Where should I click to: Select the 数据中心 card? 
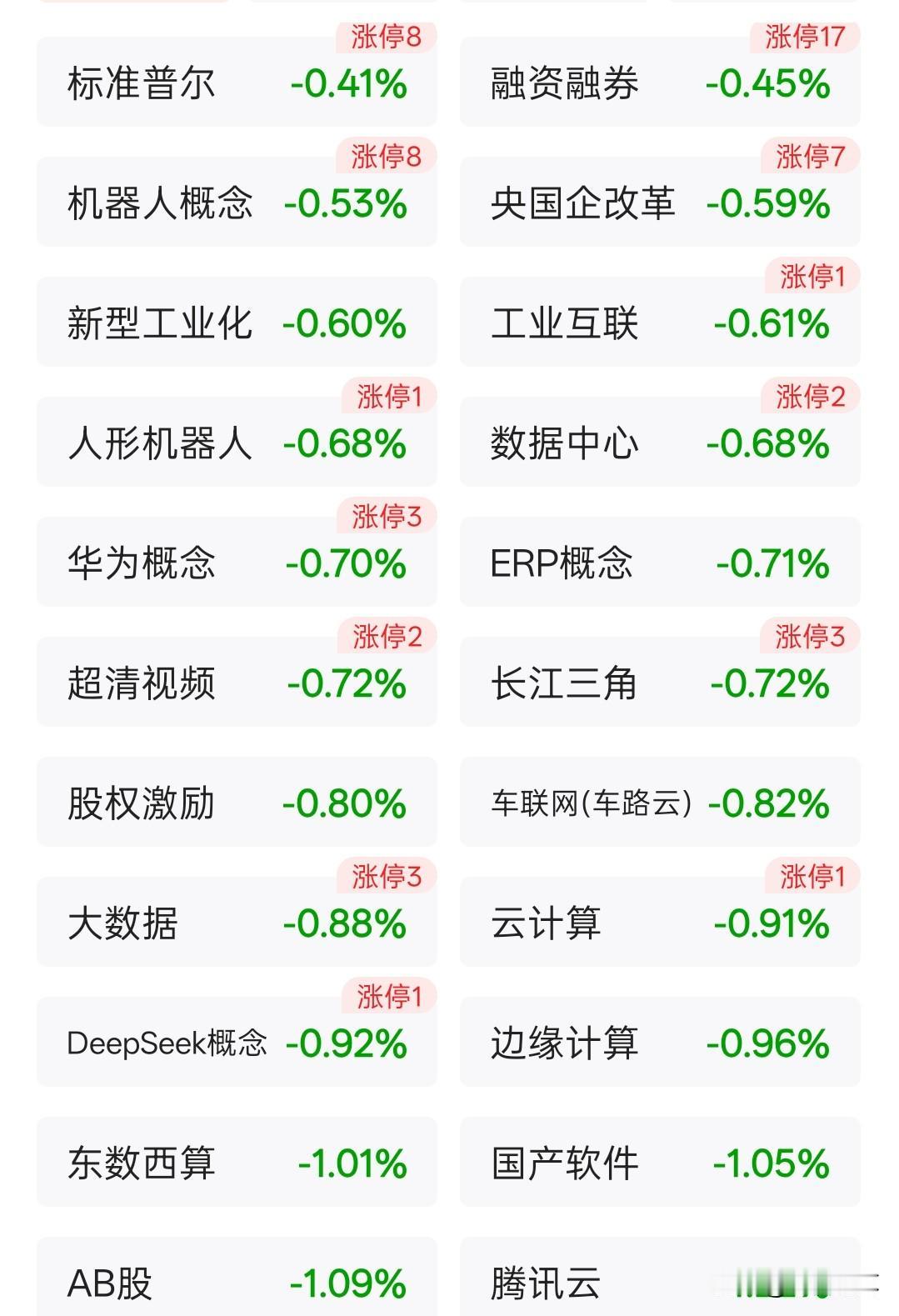coord(660,442)
